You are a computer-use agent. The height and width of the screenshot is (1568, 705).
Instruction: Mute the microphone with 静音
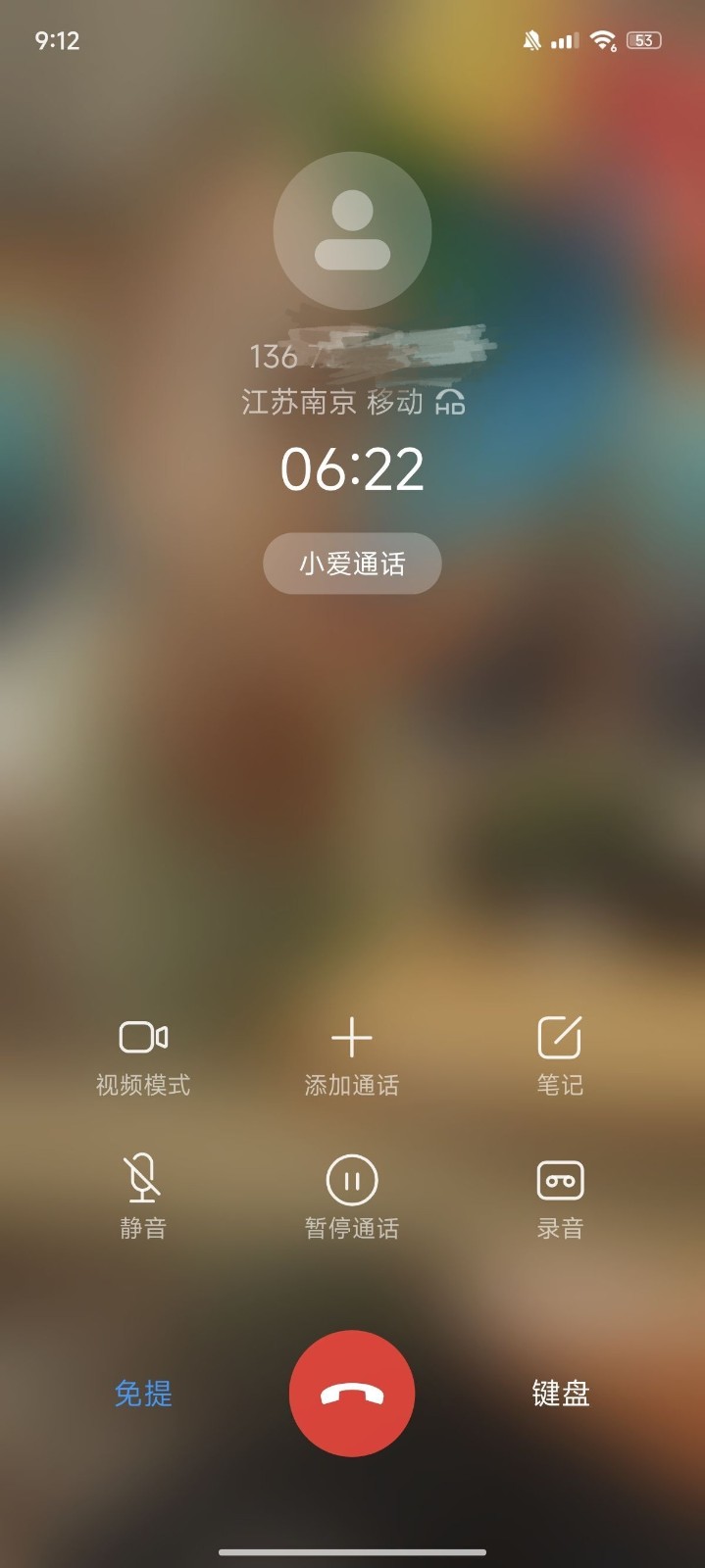(143, 1195)
